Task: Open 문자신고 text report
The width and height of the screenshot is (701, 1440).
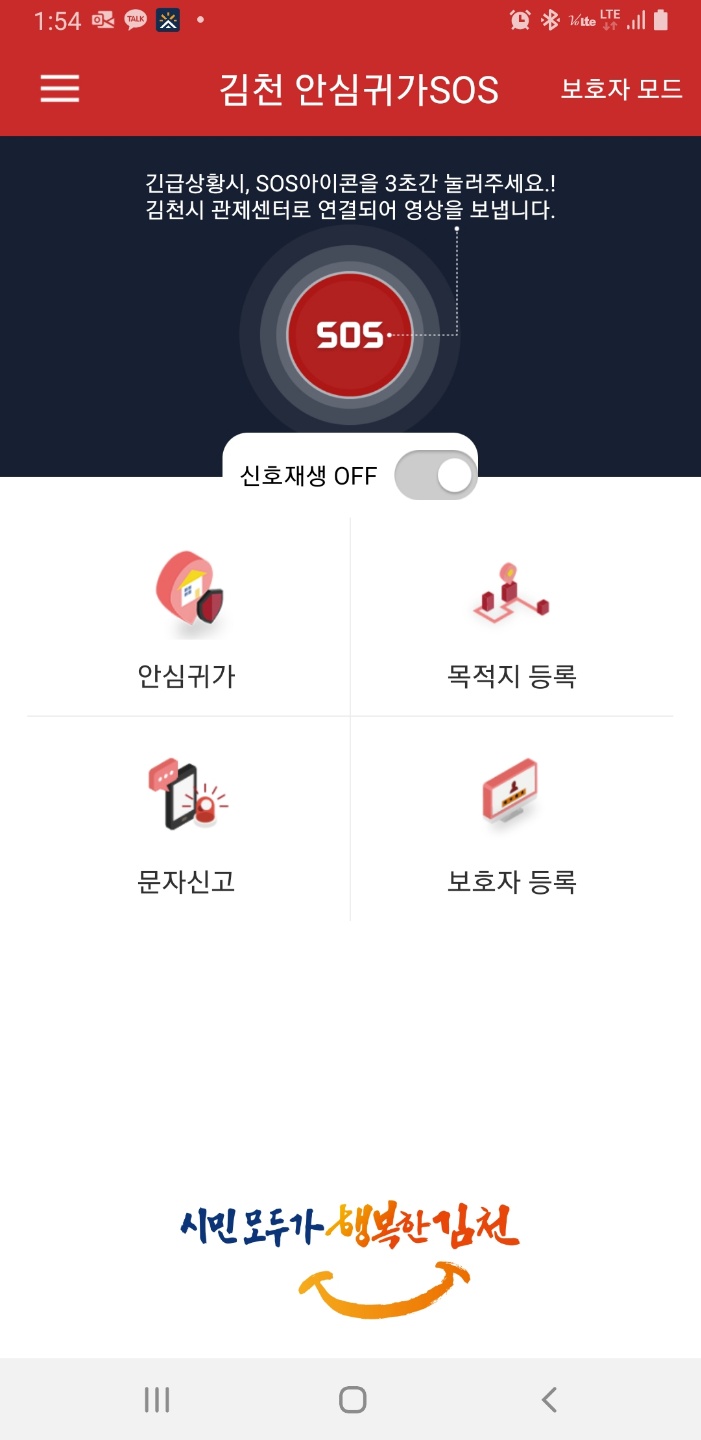Action: pos(188,822)
